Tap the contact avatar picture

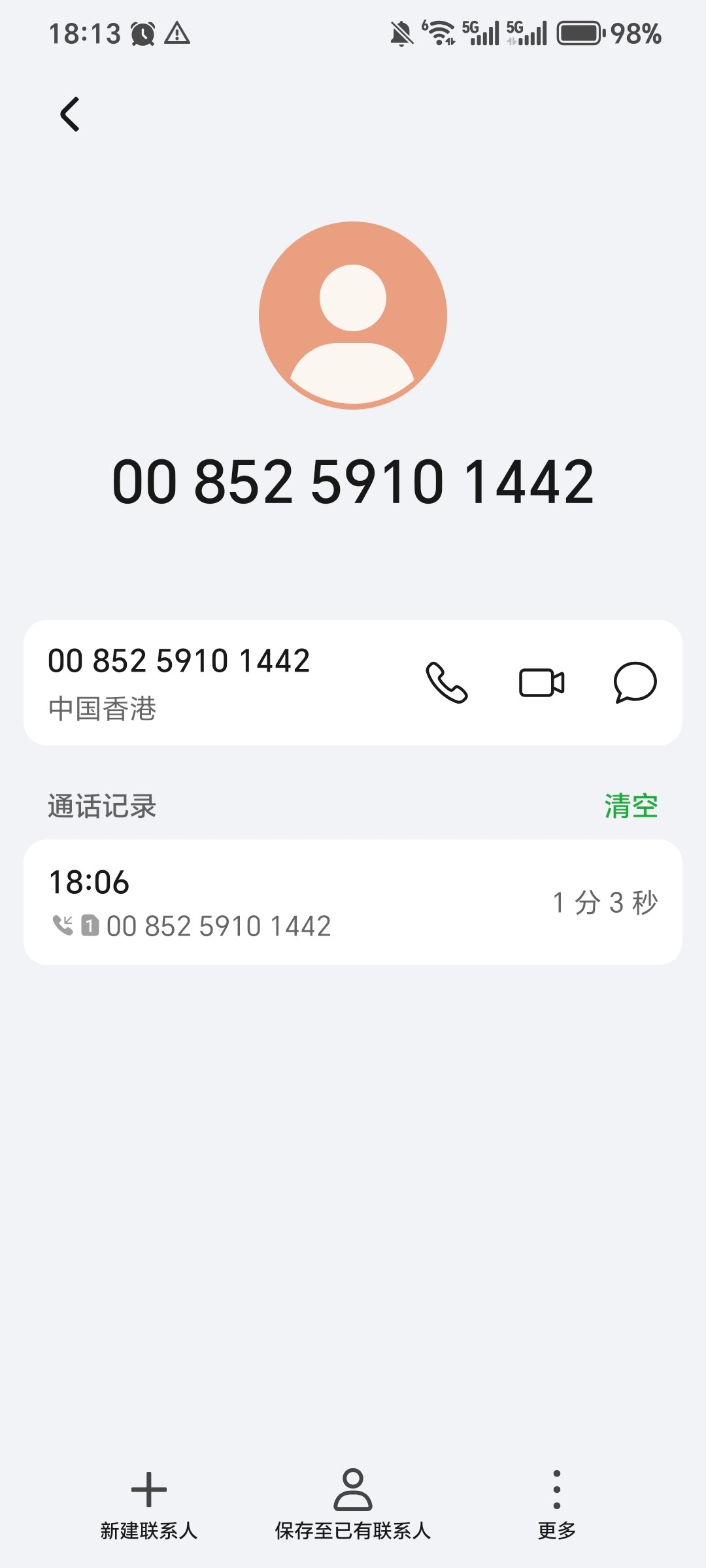(353, 316)
